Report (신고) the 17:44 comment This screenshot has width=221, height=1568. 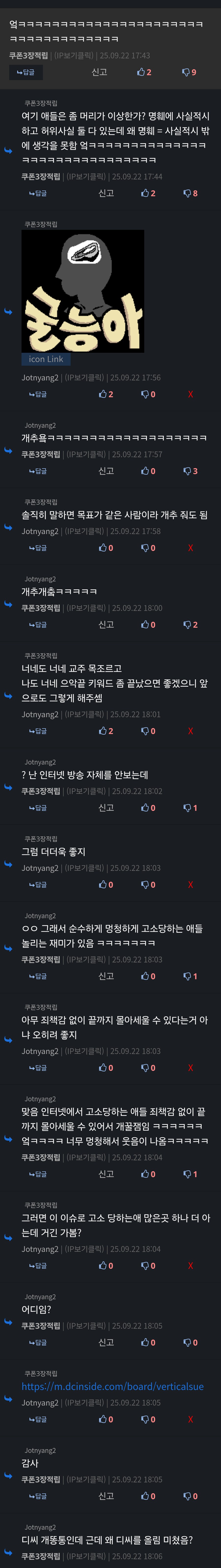(106, 193)
